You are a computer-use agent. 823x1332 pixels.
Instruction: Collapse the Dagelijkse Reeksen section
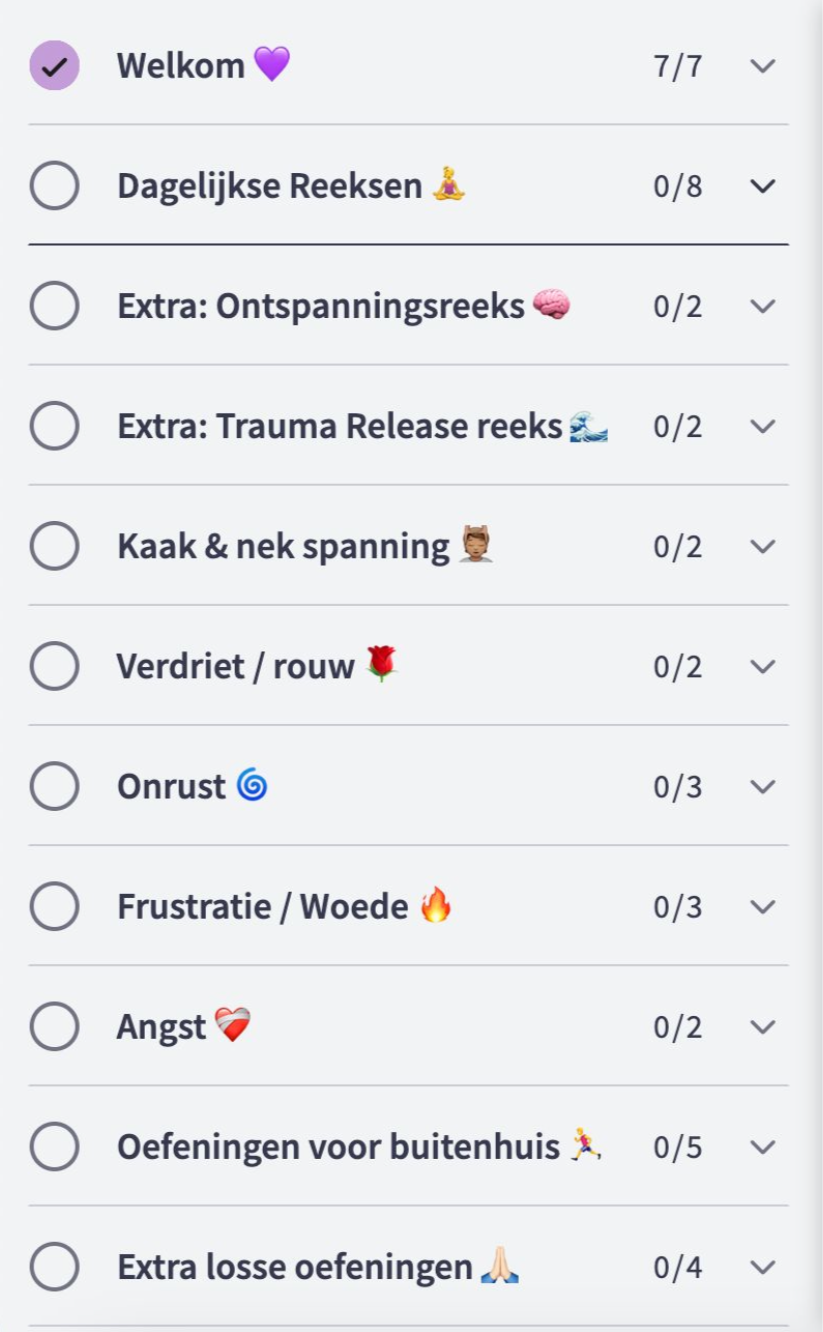pos(763,186)
